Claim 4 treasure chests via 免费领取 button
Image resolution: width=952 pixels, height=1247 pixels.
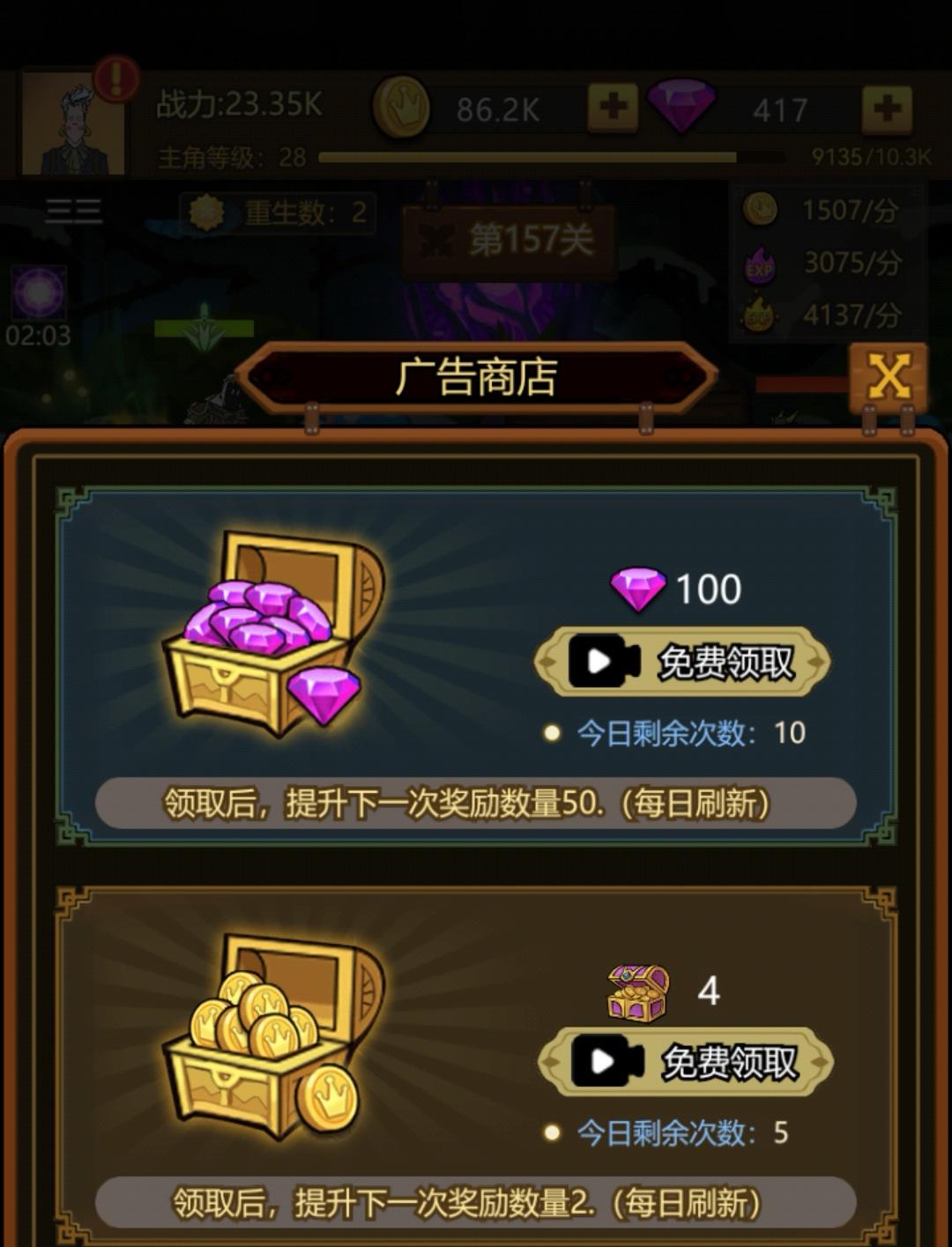coord(686,1062)
